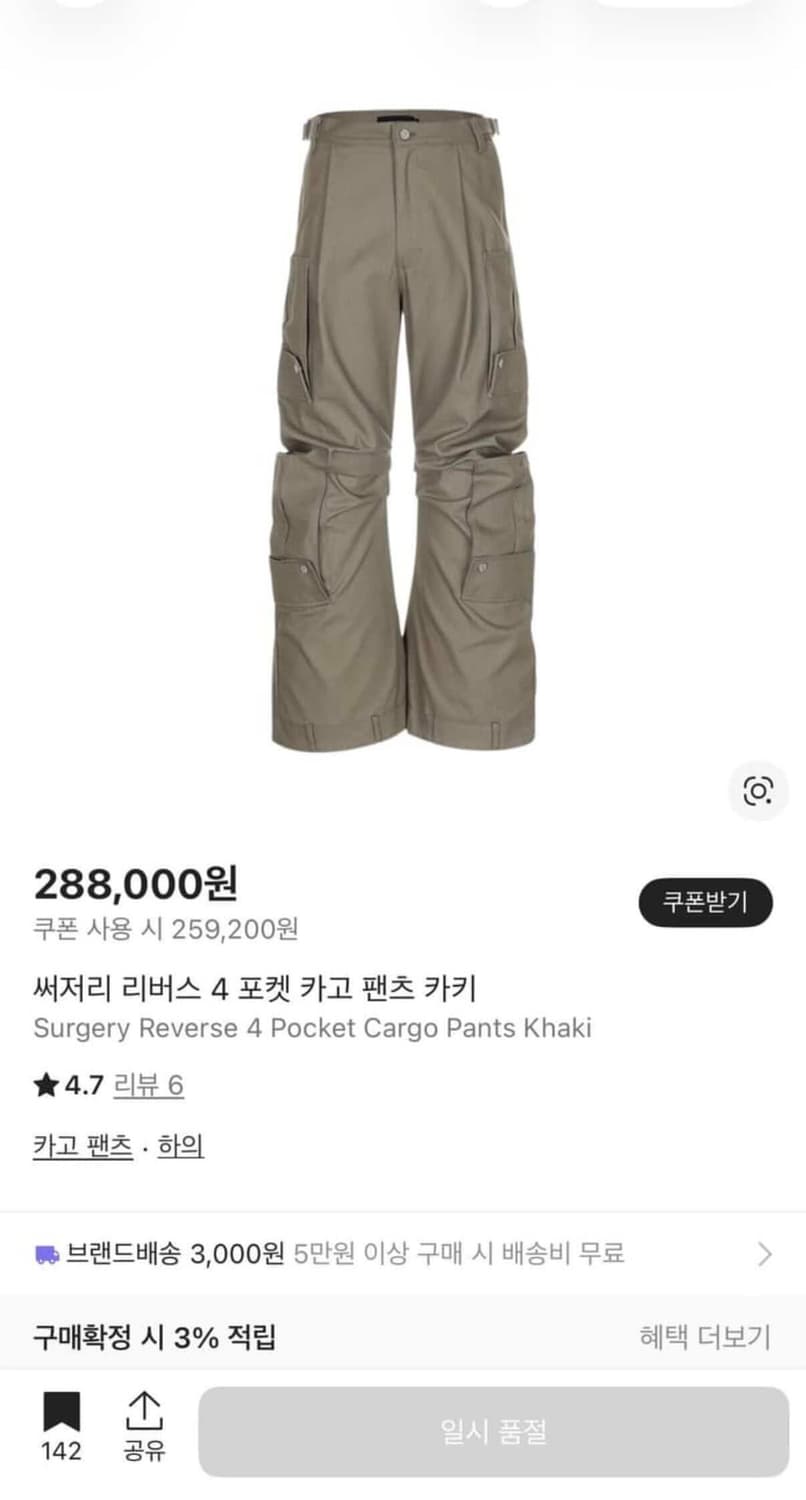The image size is (806, 1500).
Task: Click the delivery truck icon beside 브랜드배송
Action: (x=44, y=1253)
